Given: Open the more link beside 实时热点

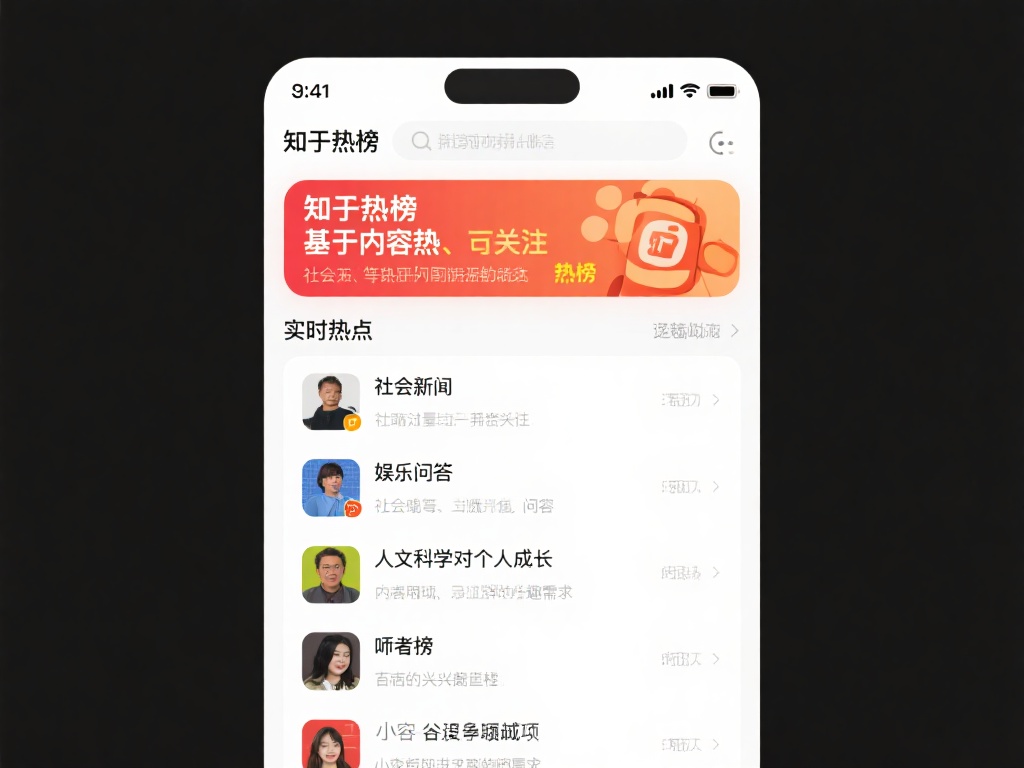Looking at the screenshot, I should [696, 331].
